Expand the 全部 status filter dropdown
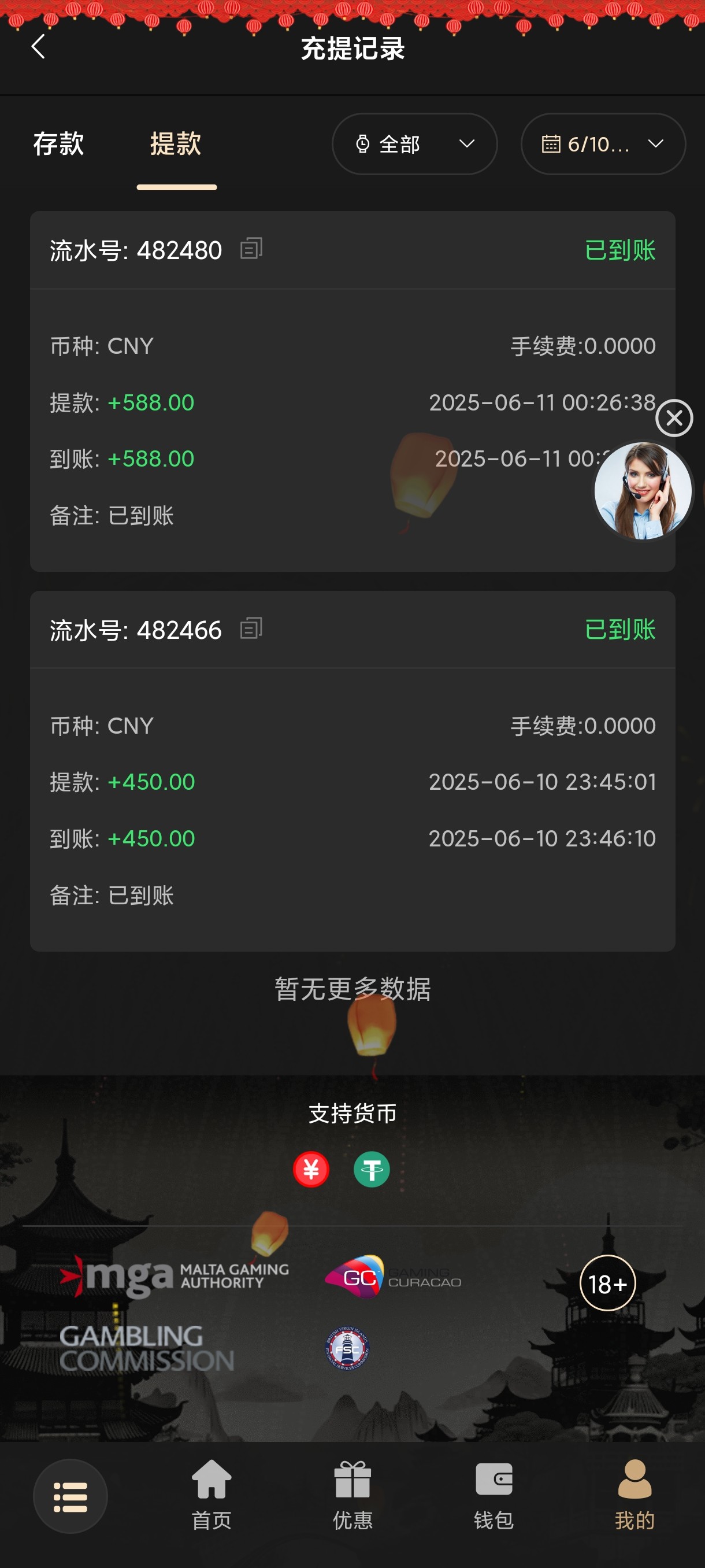Screen dimensions: 705x1568 (x=414, y=145)
